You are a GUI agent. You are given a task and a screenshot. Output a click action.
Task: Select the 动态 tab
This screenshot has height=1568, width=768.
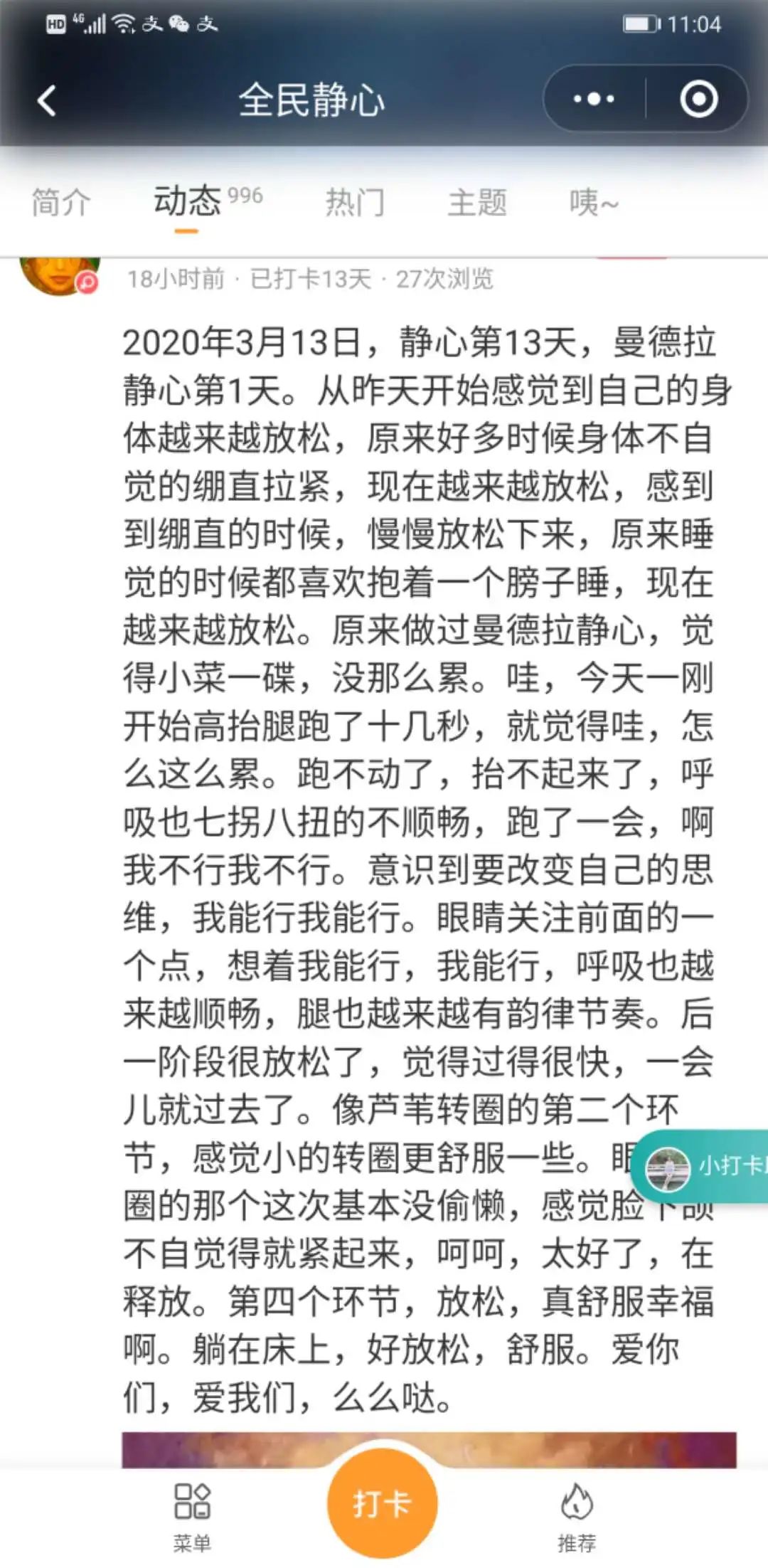(x=188, y=201)
